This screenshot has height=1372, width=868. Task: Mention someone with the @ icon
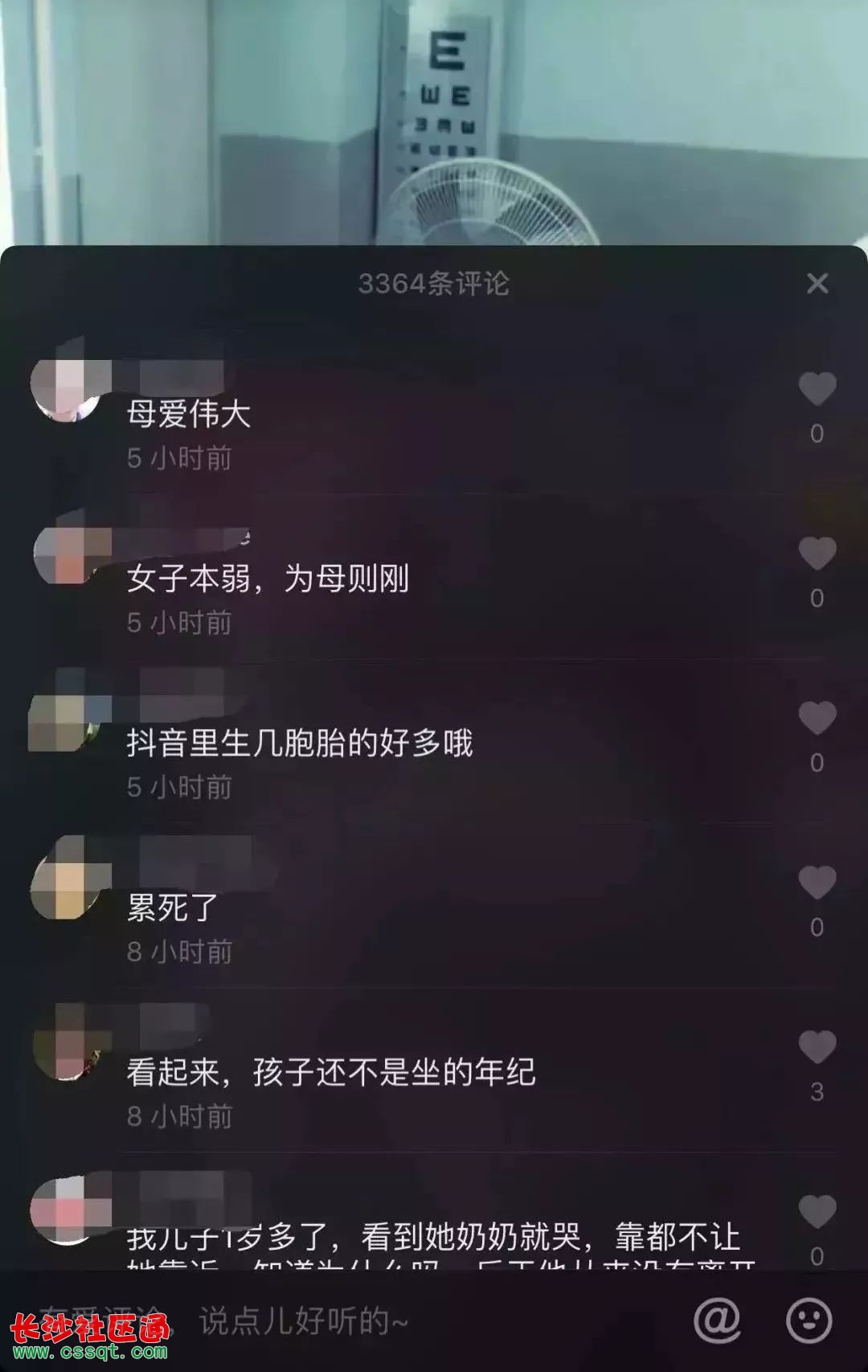point(717,1320)
